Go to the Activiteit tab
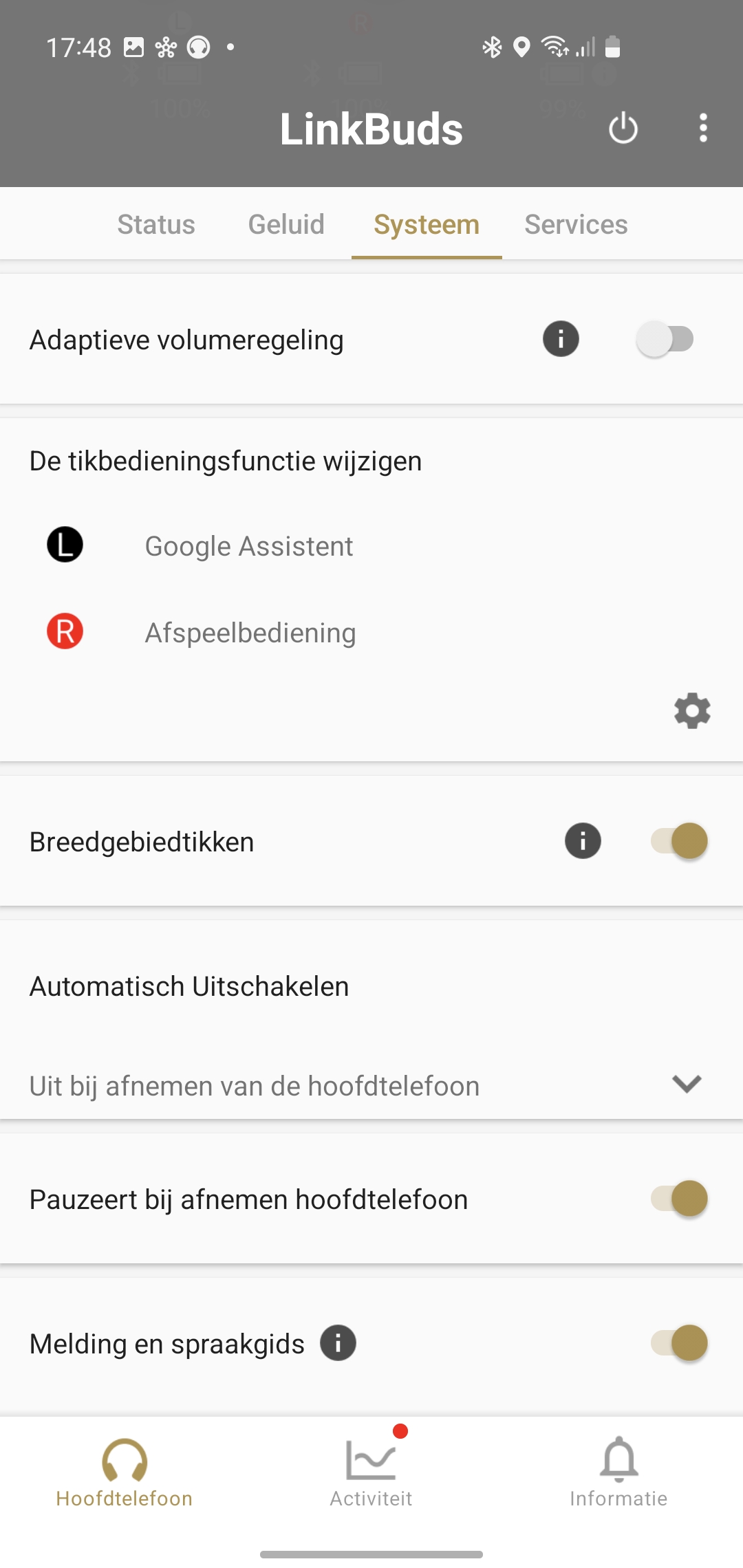The image size is (743, 1568). pyautogui.click(x=371, y=1470)
